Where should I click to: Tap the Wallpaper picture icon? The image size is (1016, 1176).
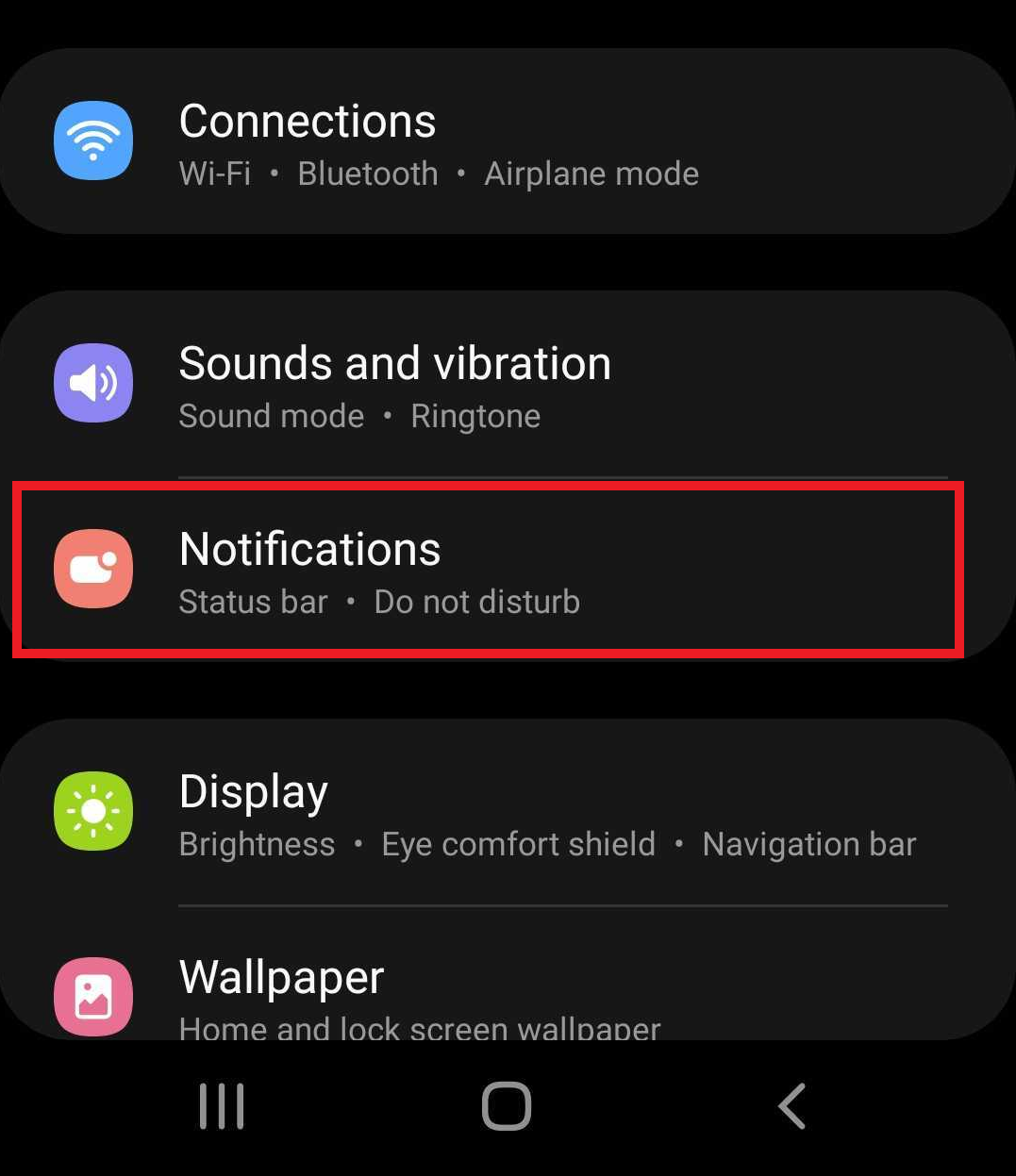(93, 997)
